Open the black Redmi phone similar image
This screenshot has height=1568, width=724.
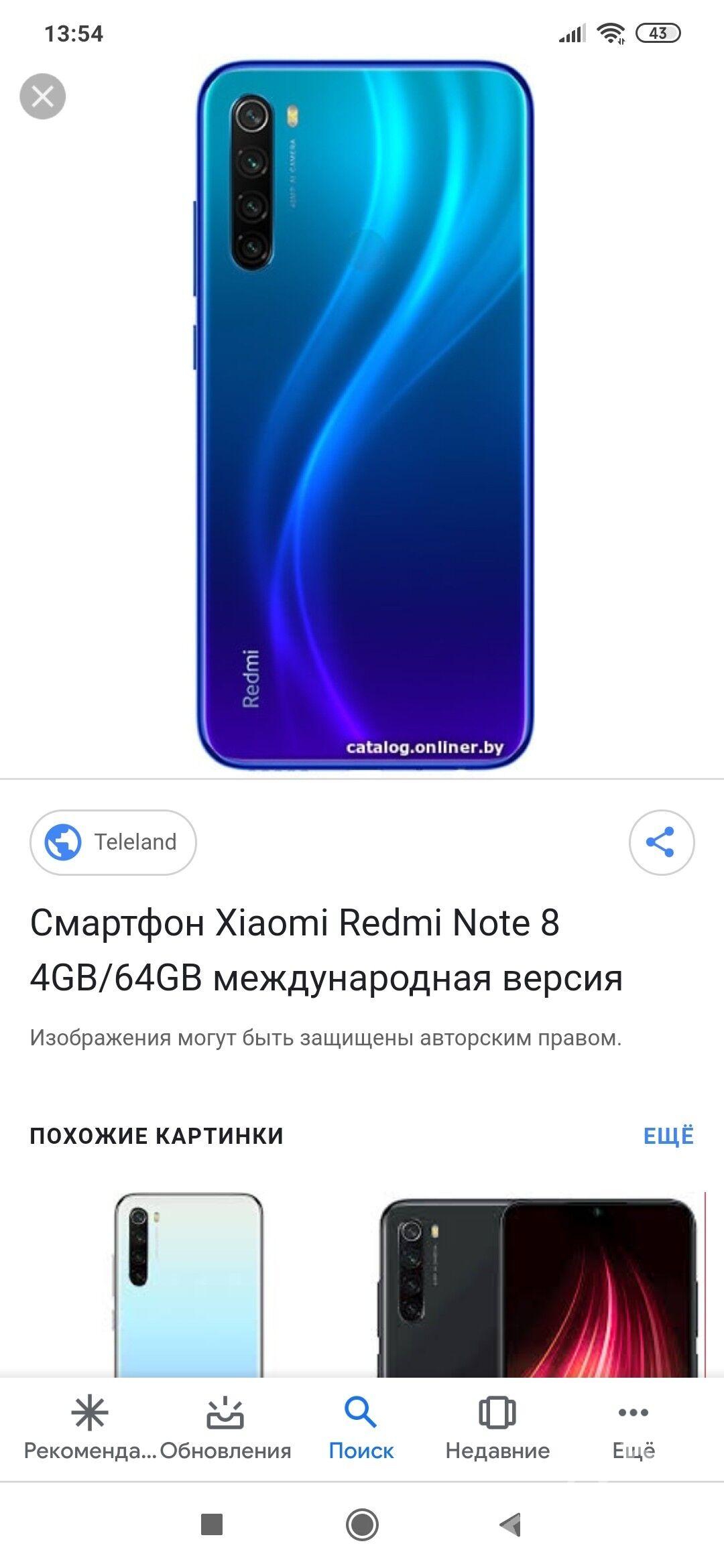click(538, 1287)
